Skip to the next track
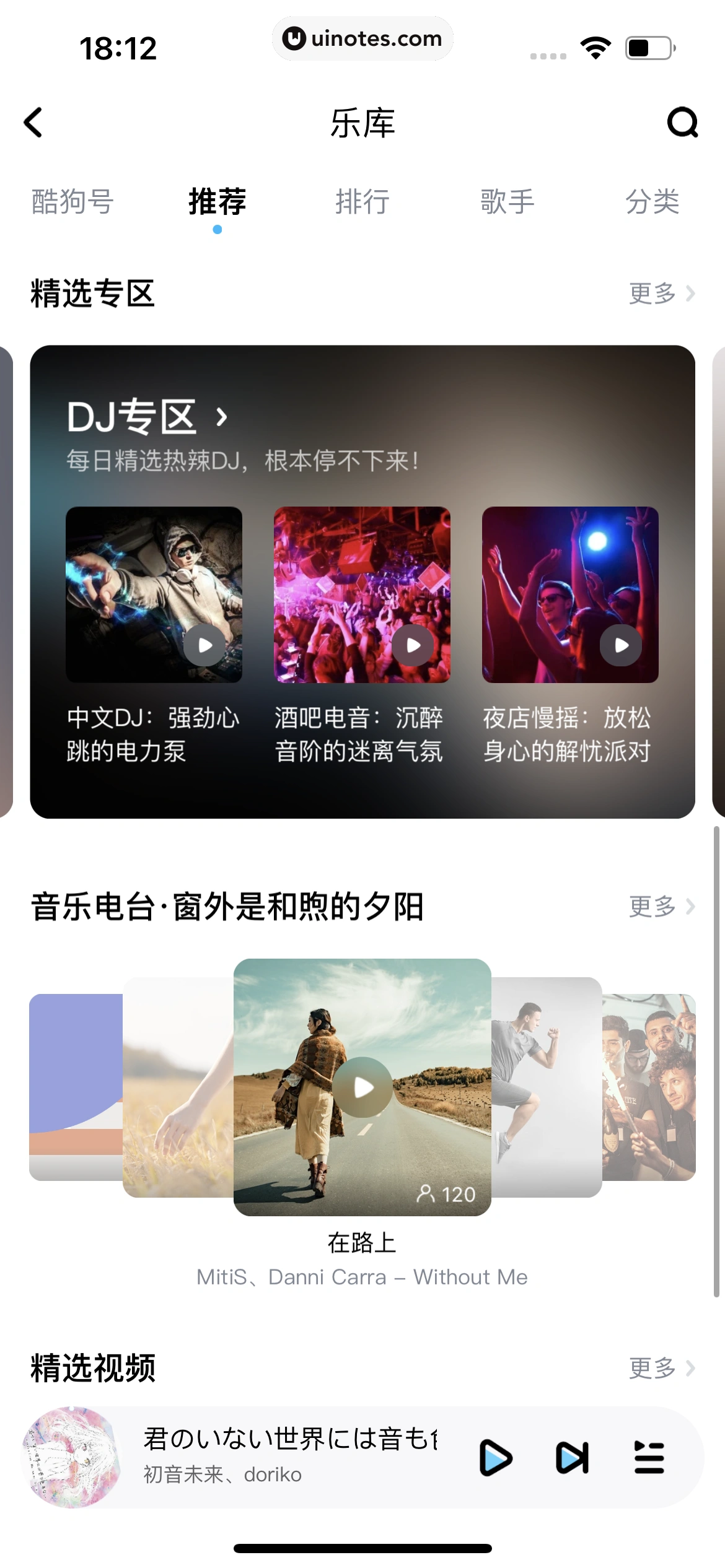The width and height of the screenshot is (725, 1568). (572, 1458)
